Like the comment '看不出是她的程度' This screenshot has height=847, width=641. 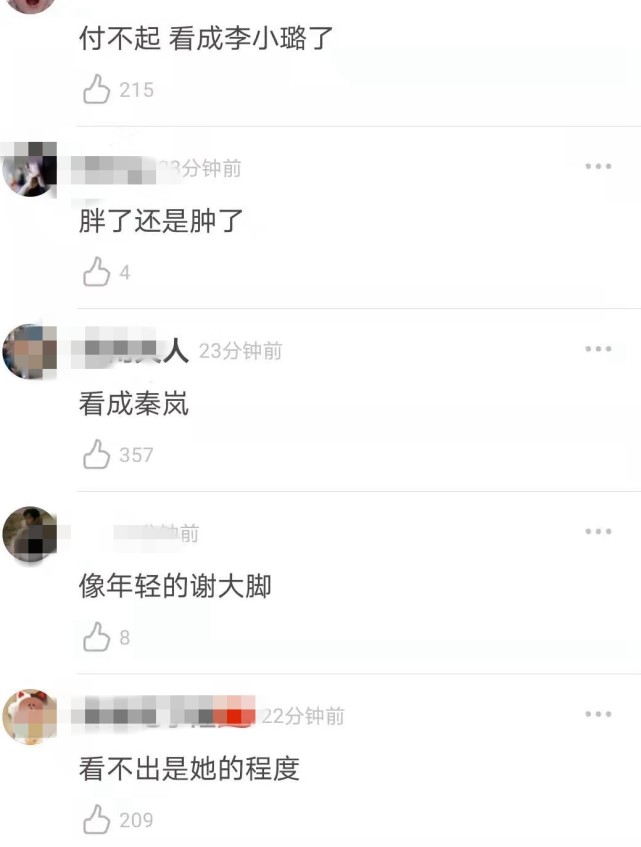tap(96, 820)
